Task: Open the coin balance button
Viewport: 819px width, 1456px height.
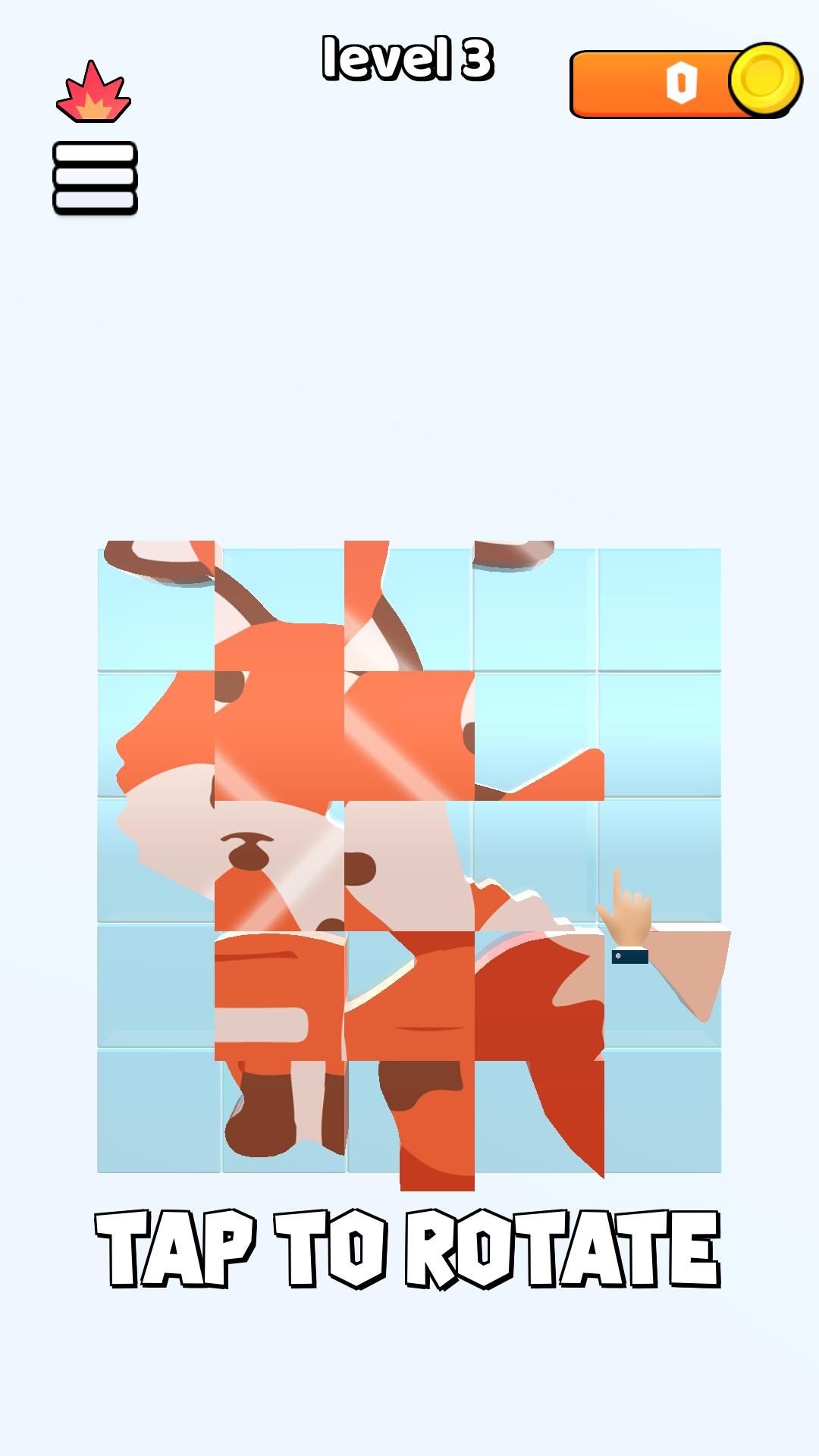Action: point(686,81)
